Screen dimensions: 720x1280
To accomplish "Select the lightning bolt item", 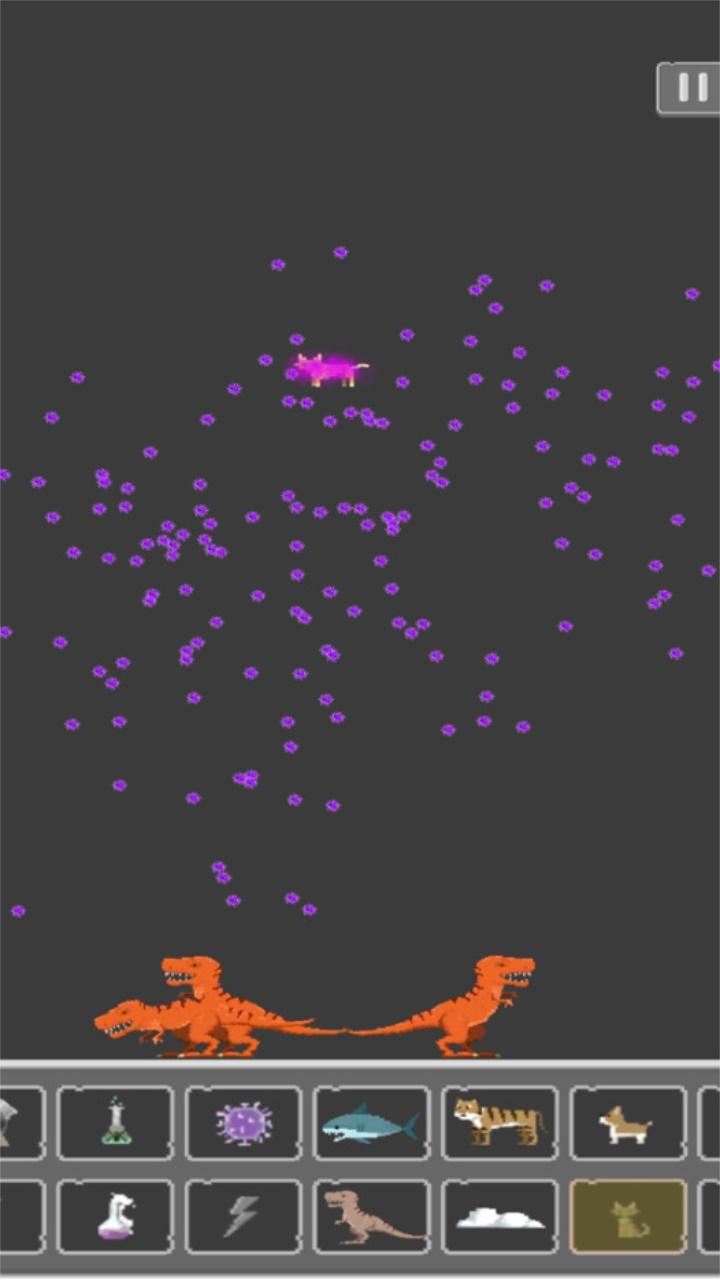I will pos(243,1216).
